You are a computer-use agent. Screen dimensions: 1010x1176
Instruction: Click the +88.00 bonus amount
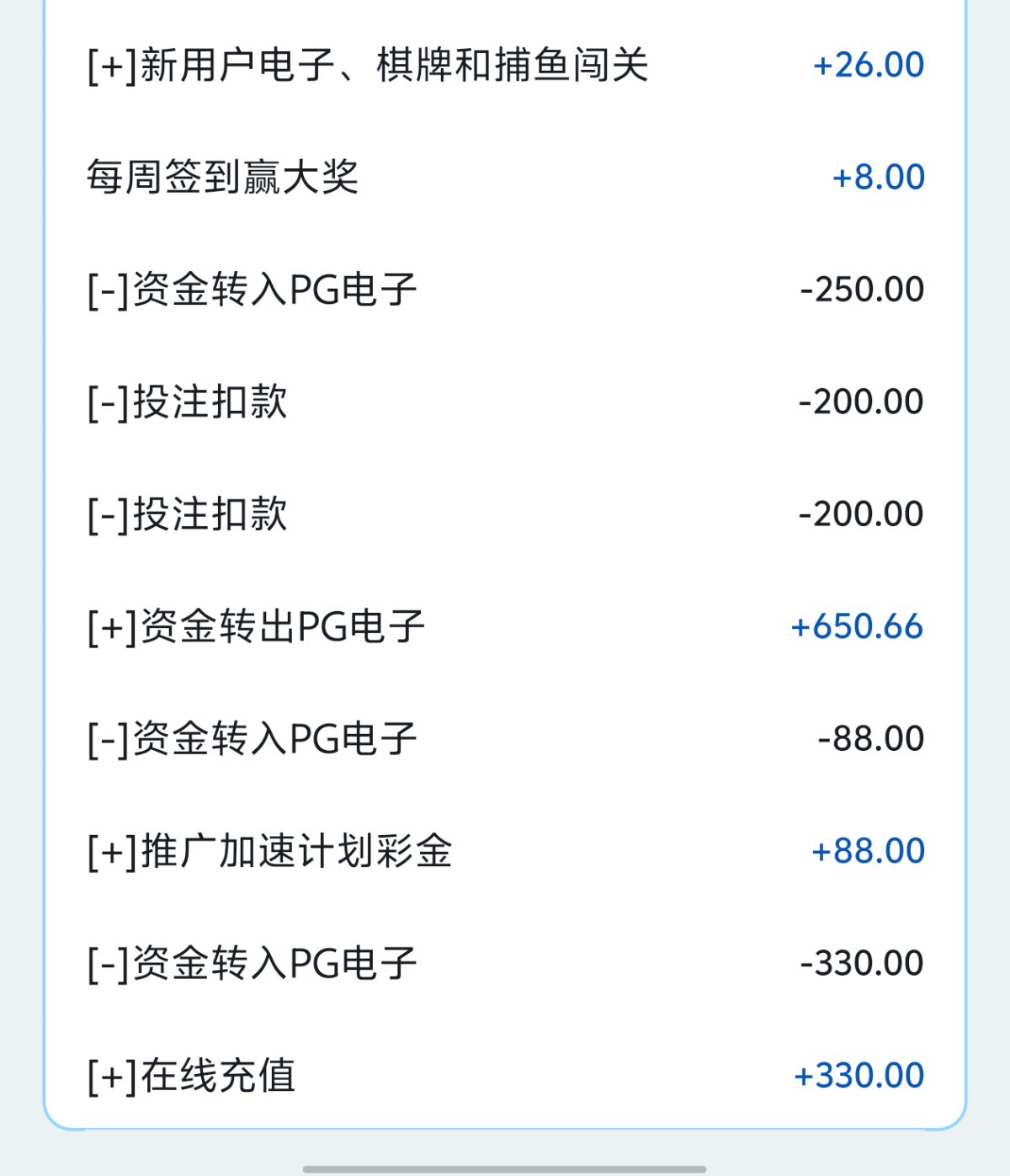point(869,851)
